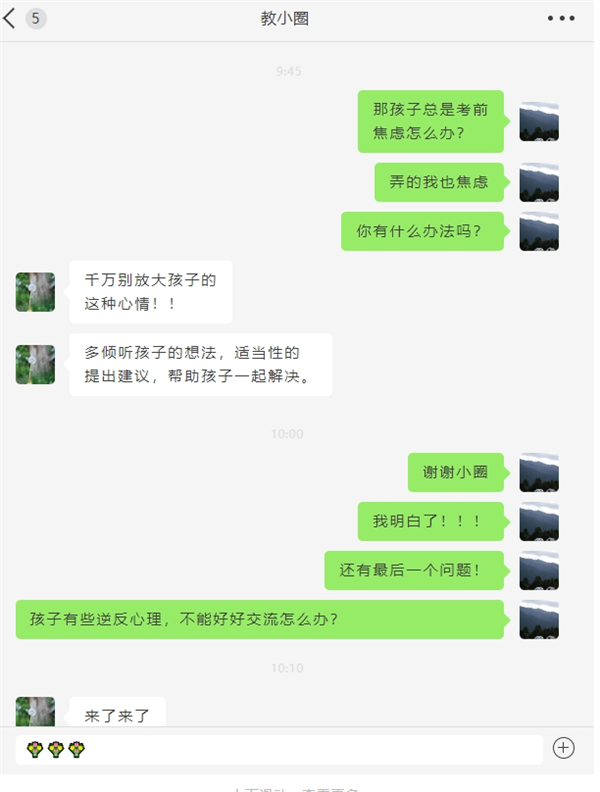Viewport: 600px width, 792px height.
Task: Tap avatar beside 你有什么办法吗？ message
Action: pos(539,231)
